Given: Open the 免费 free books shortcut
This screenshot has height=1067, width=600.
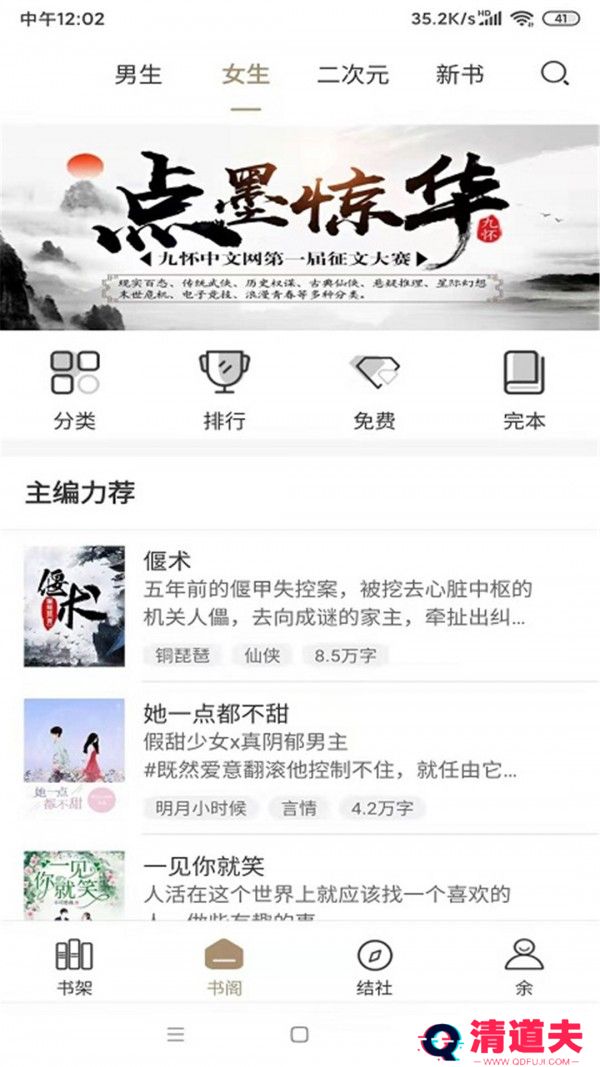Looking at the screenshot, I should click(374, 390).
